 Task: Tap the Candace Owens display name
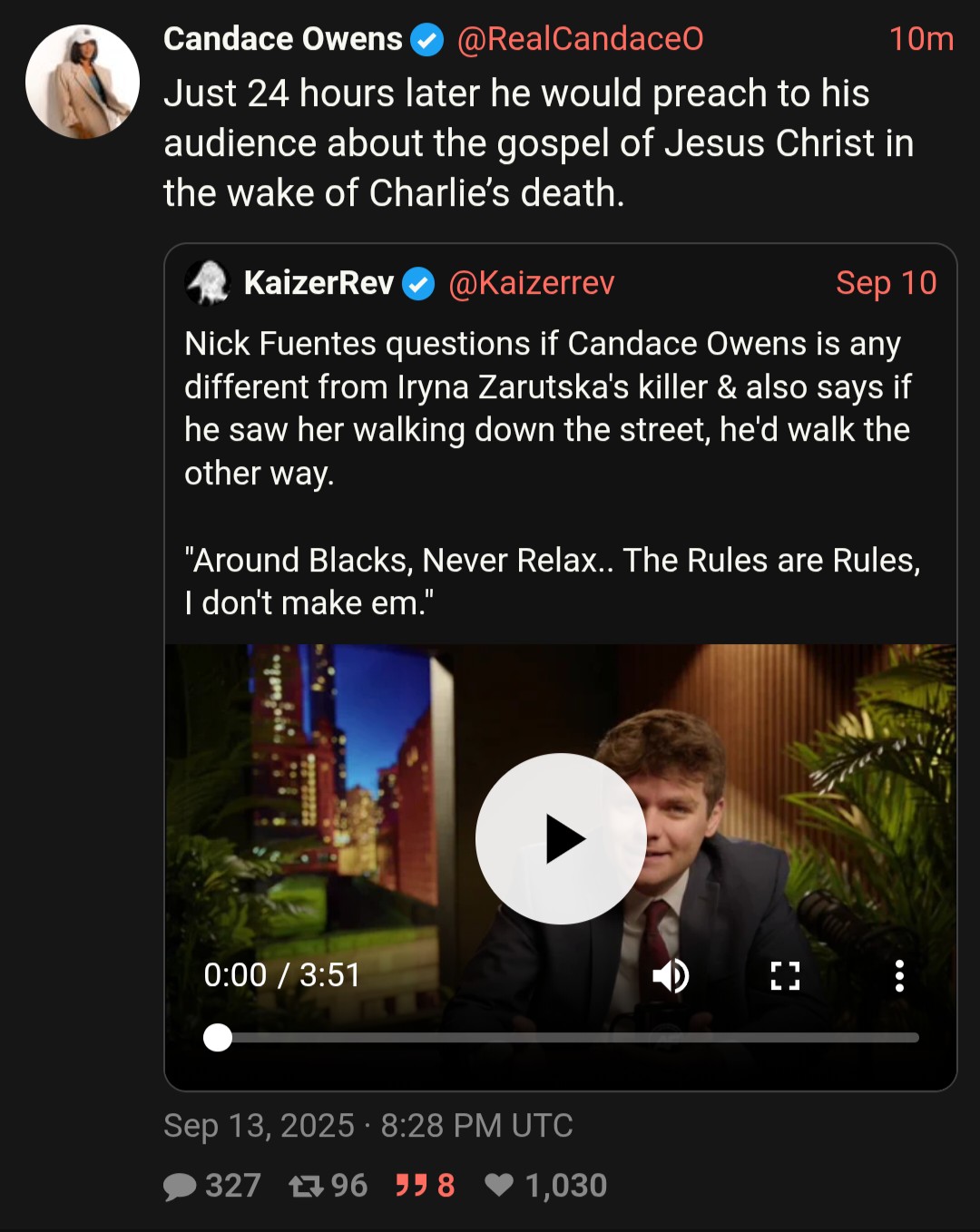(x=282, y=39)
